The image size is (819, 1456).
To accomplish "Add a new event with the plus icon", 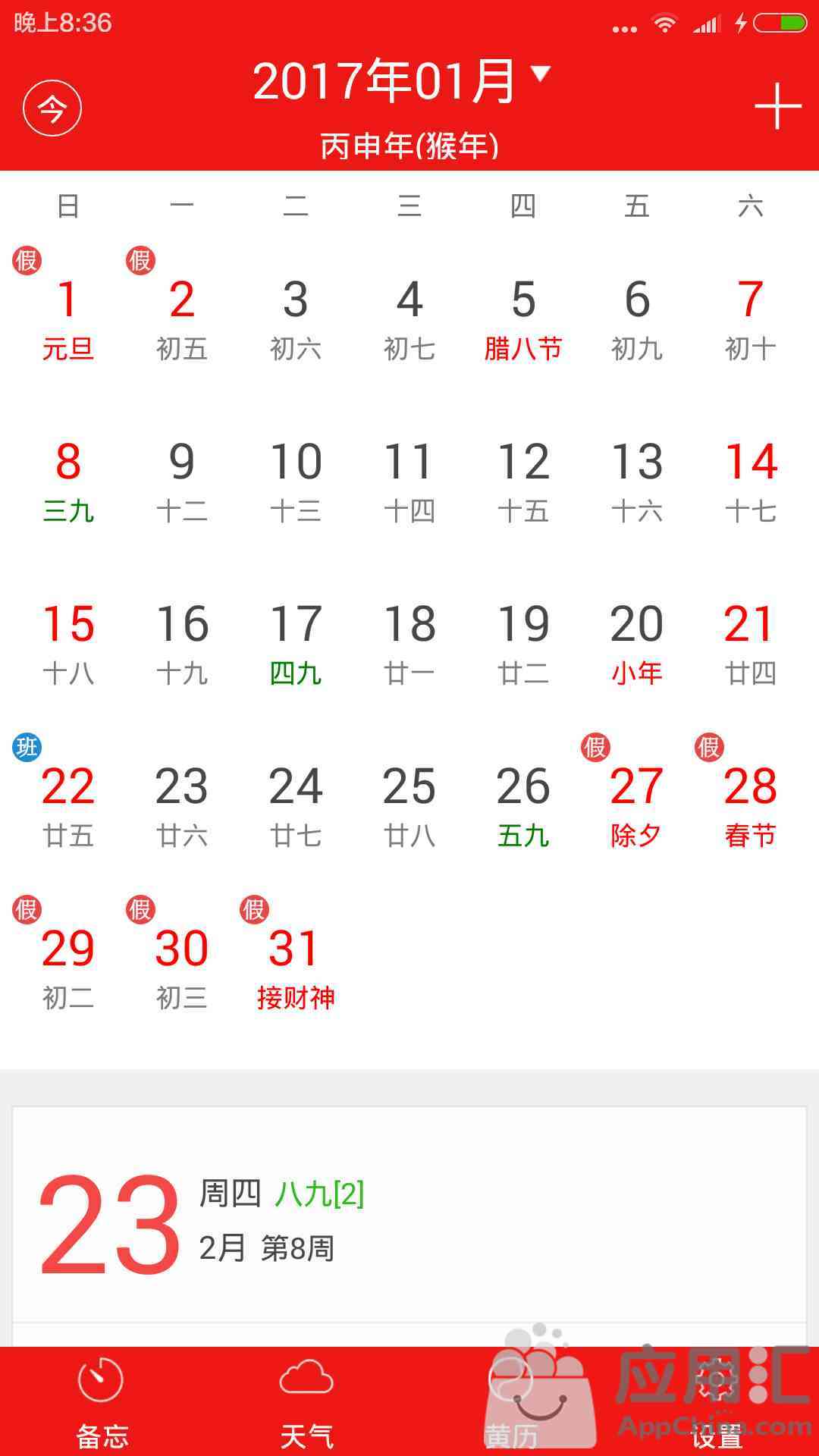I will tap(778, 106).
